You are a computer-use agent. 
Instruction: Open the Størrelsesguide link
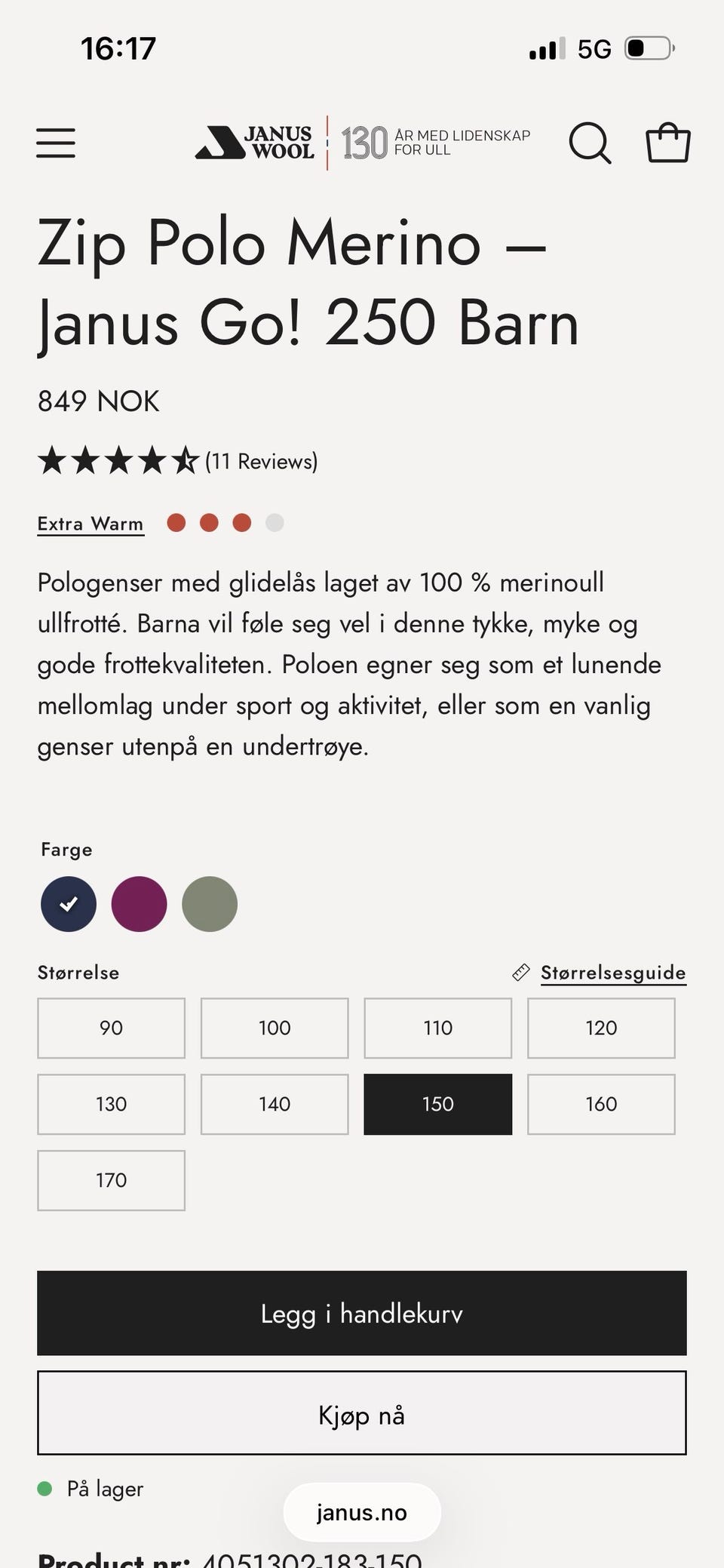coord(612,972)
